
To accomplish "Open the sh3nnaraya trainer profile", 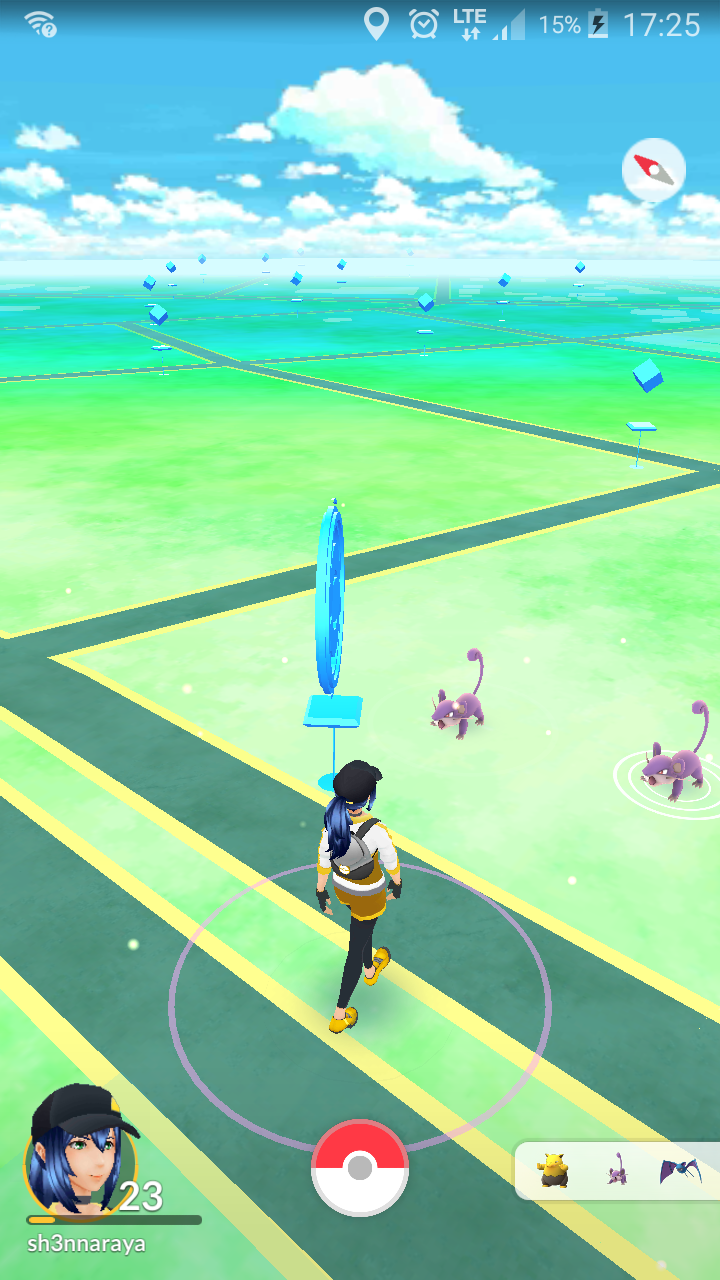I will [x=82, y=1152].
